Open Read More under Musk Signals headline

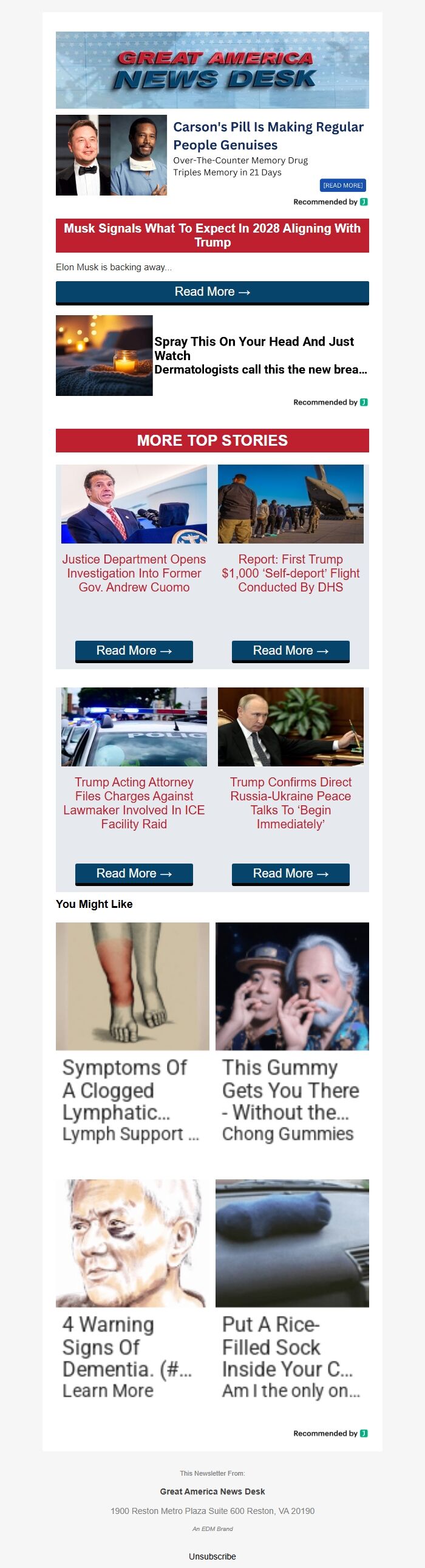[212, 292]
